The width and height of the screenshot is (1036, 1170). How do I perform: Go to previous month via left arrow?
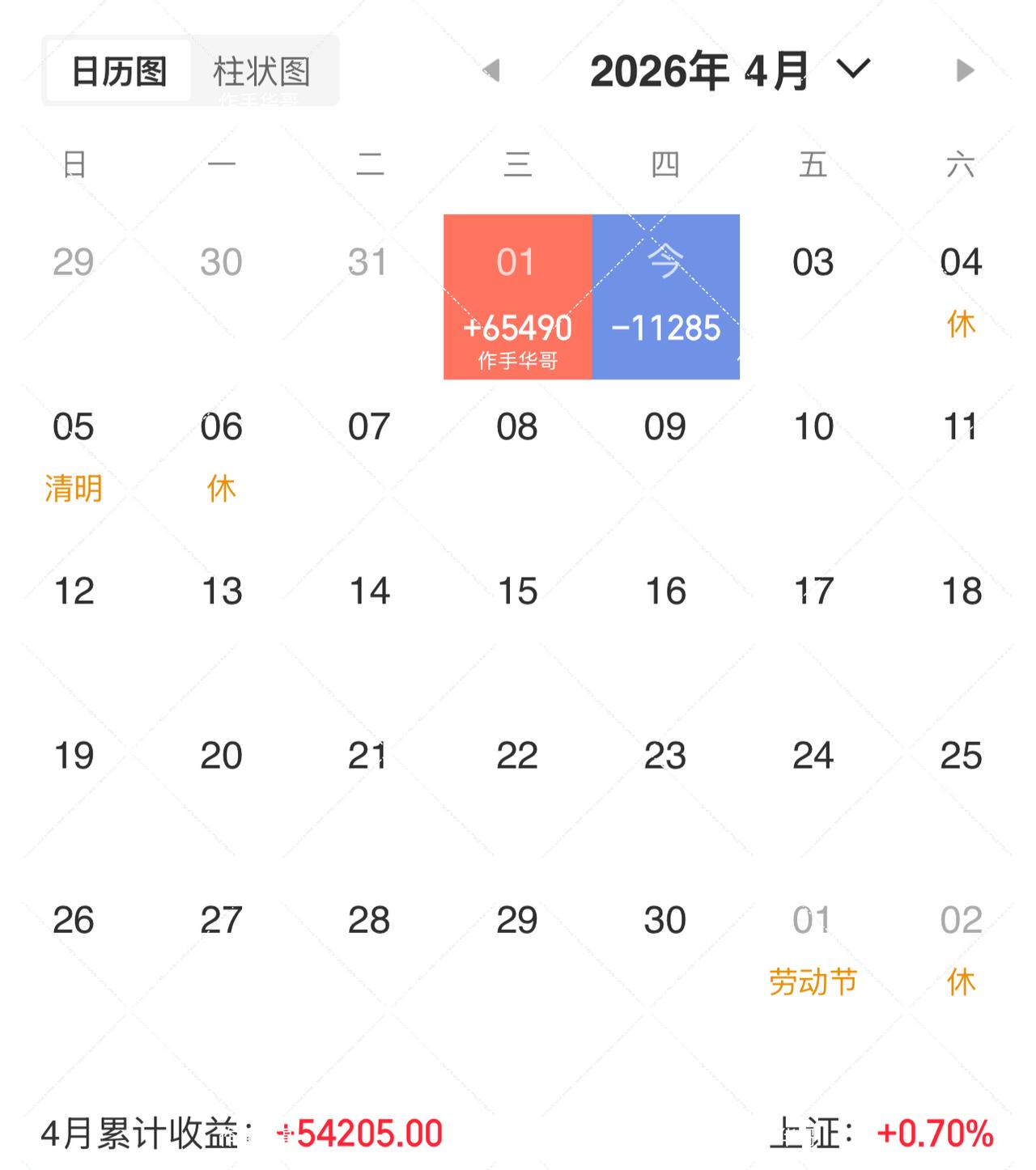pos(493,71)
